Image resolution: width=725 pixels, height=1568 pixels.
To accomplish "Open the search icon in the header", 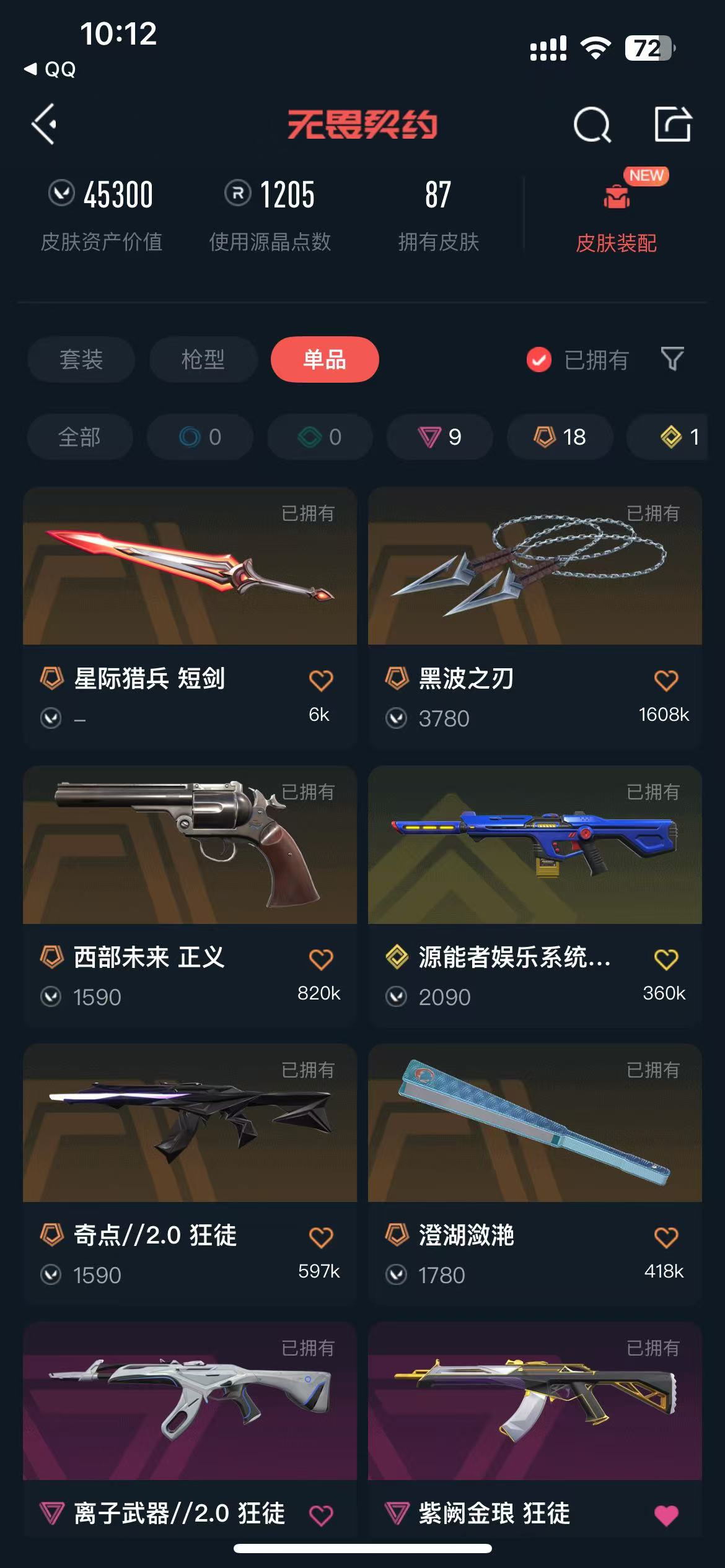I will coord(592,125).
